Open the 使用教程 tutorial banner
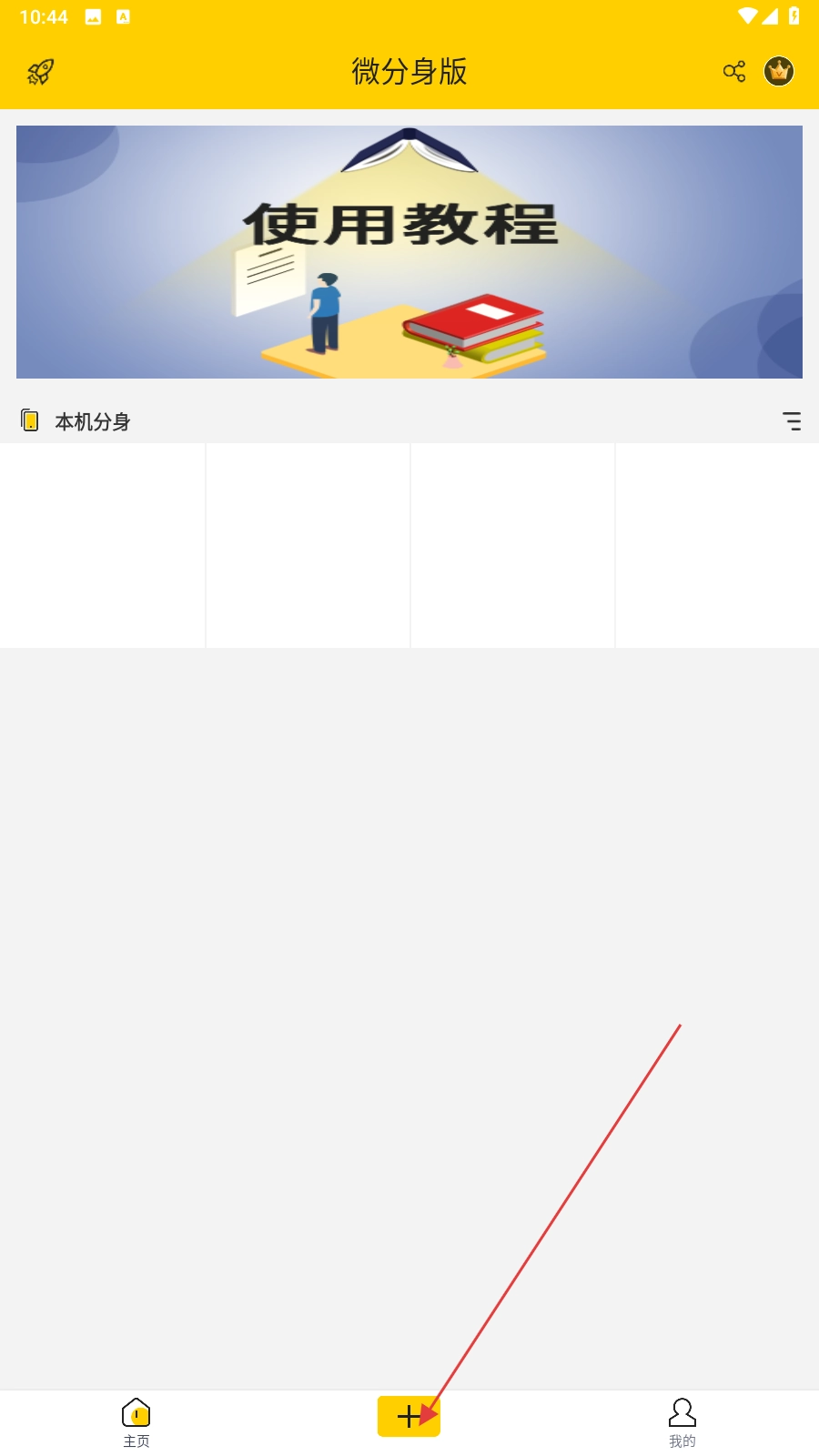This screenshot has width=819, height=1456. click(409, 252)
